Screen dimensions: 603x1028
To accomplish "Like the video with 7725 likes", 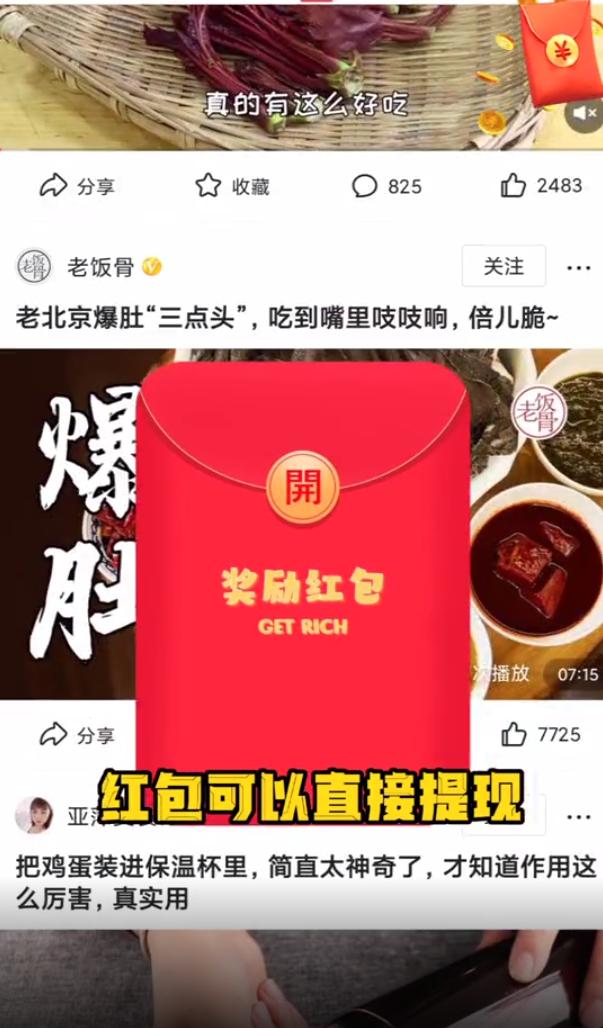I will [541, 734].
